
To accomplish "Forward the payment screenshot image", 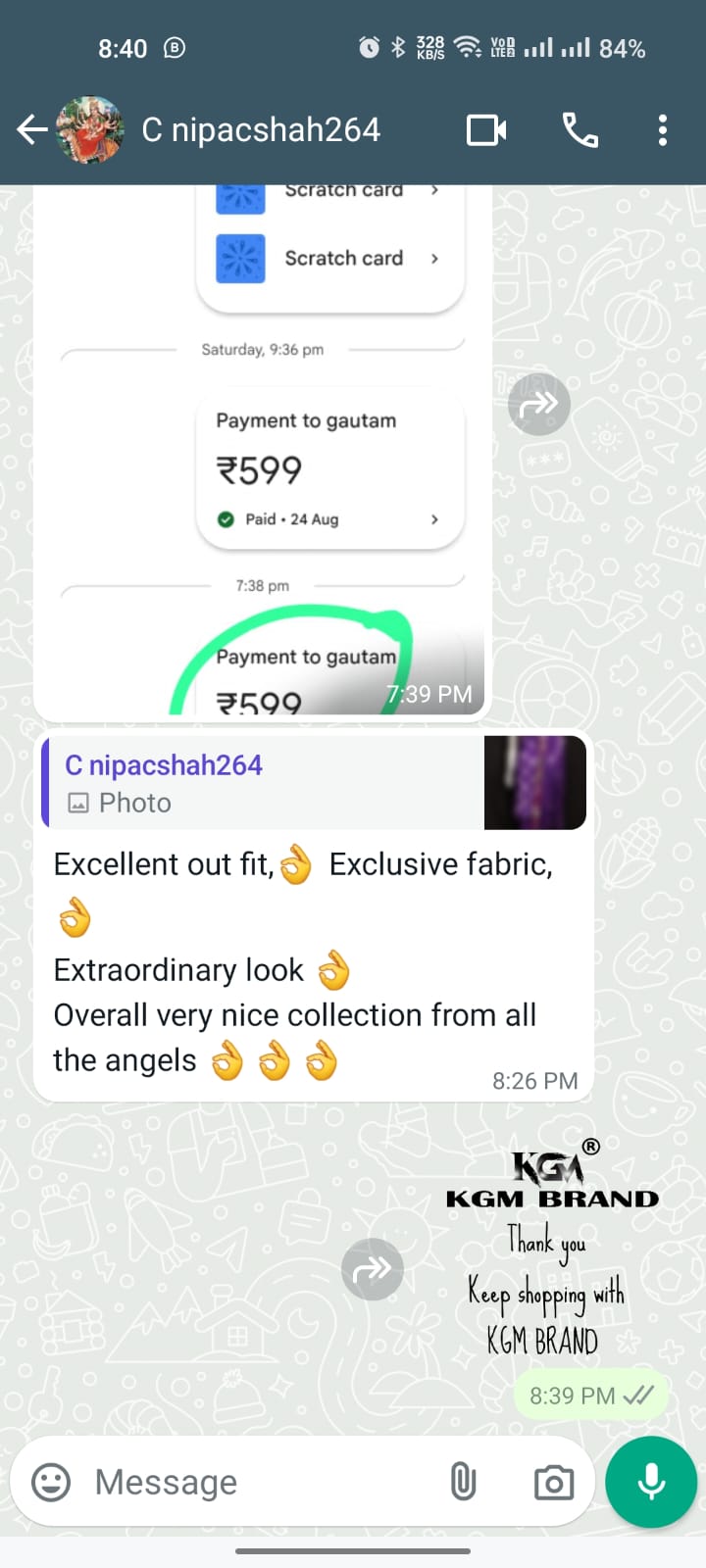I will [x=539, y=404].
